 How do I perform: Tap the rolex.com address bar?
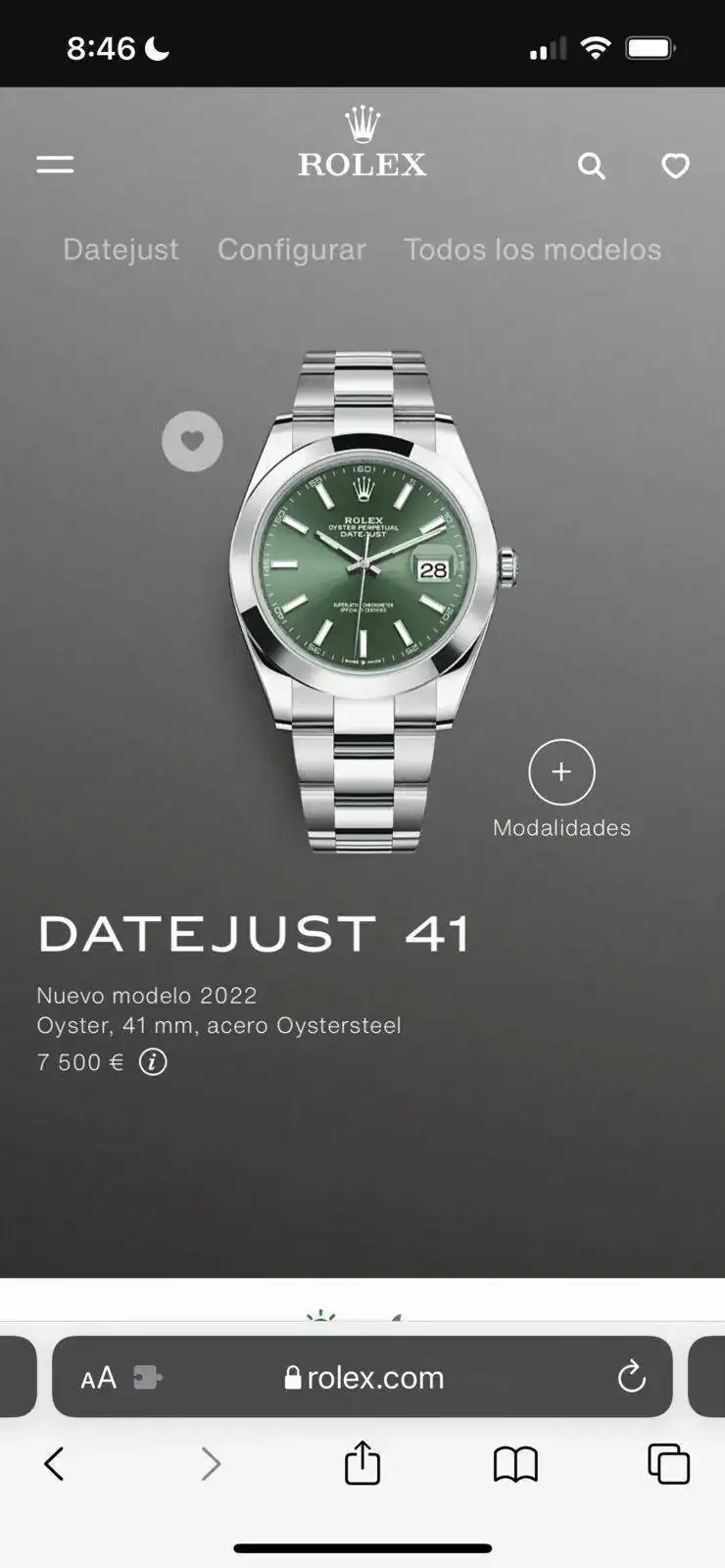click(x=364, y=1378)
